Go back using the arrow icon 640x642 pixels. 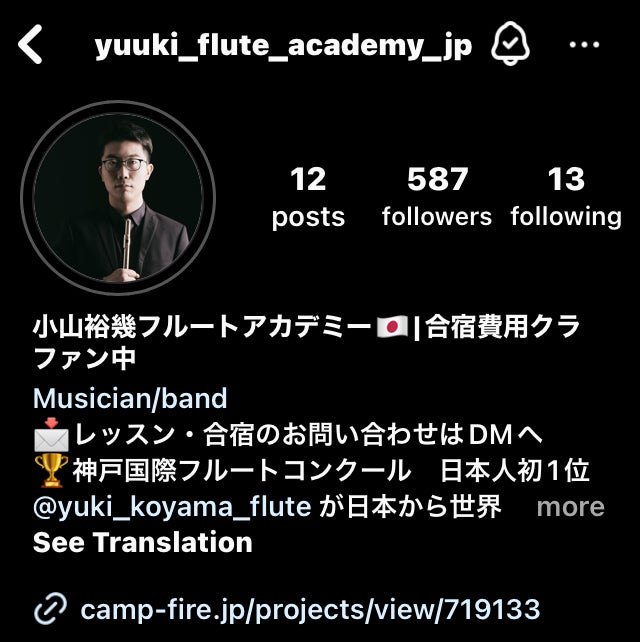pos(32,46)
